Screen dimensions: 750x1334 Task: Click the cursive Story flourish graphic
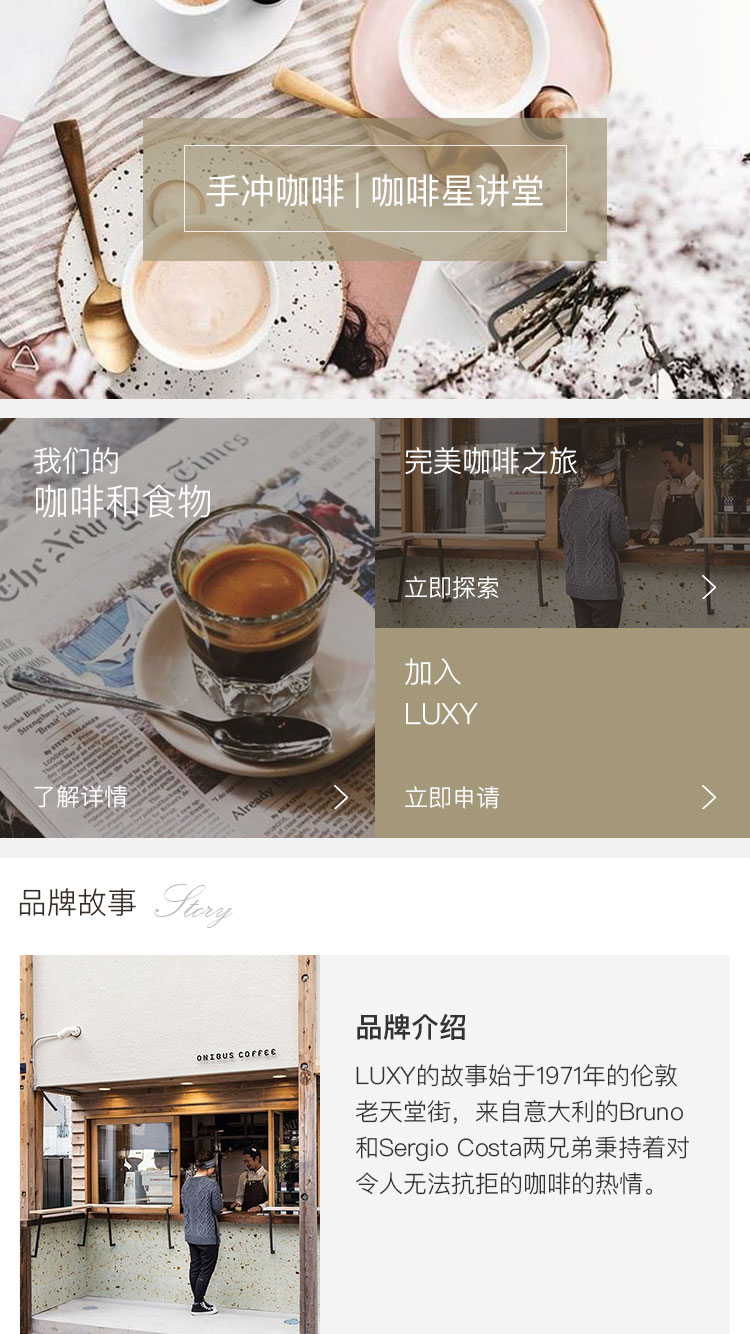point(195,905)
